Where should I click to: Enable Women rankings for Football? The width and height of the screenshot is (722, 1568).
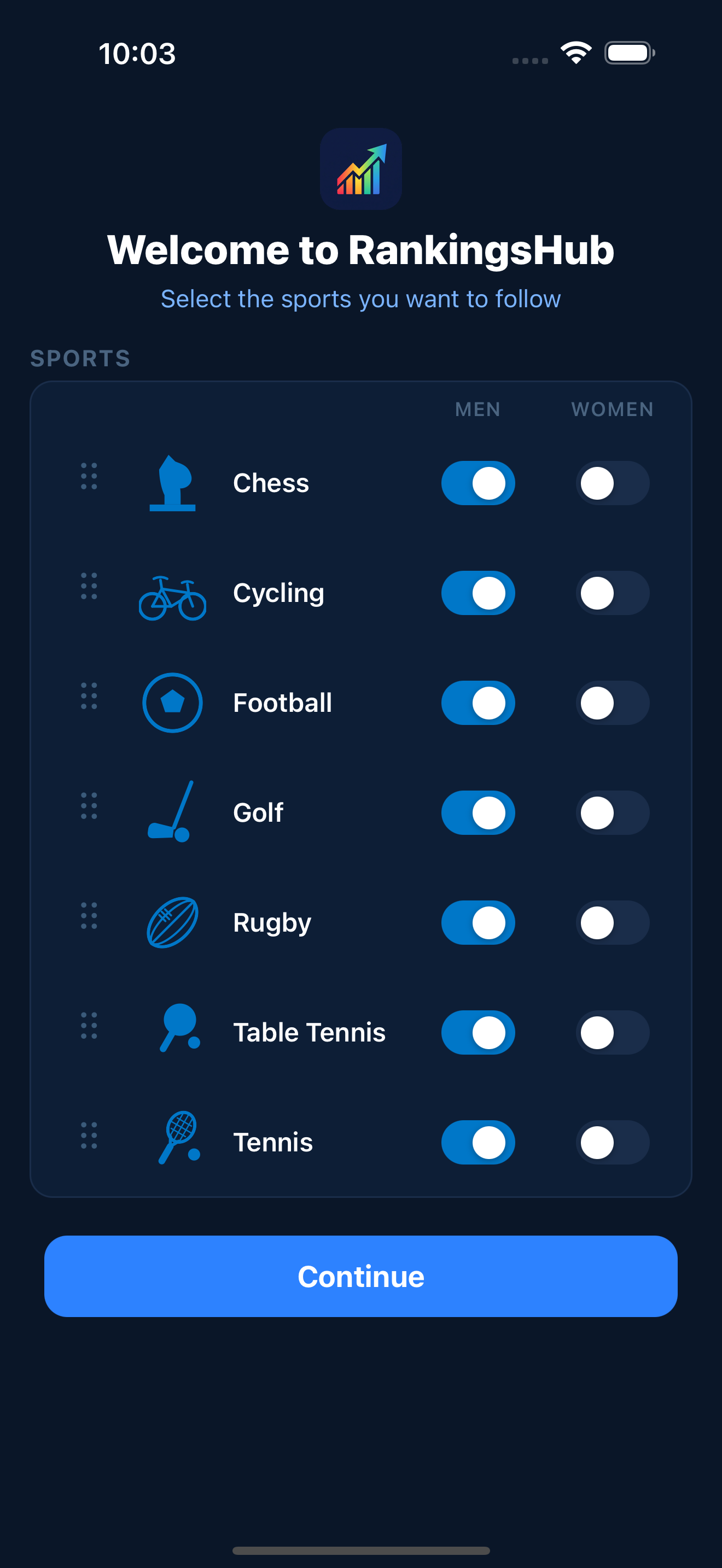tap(612, 703)
